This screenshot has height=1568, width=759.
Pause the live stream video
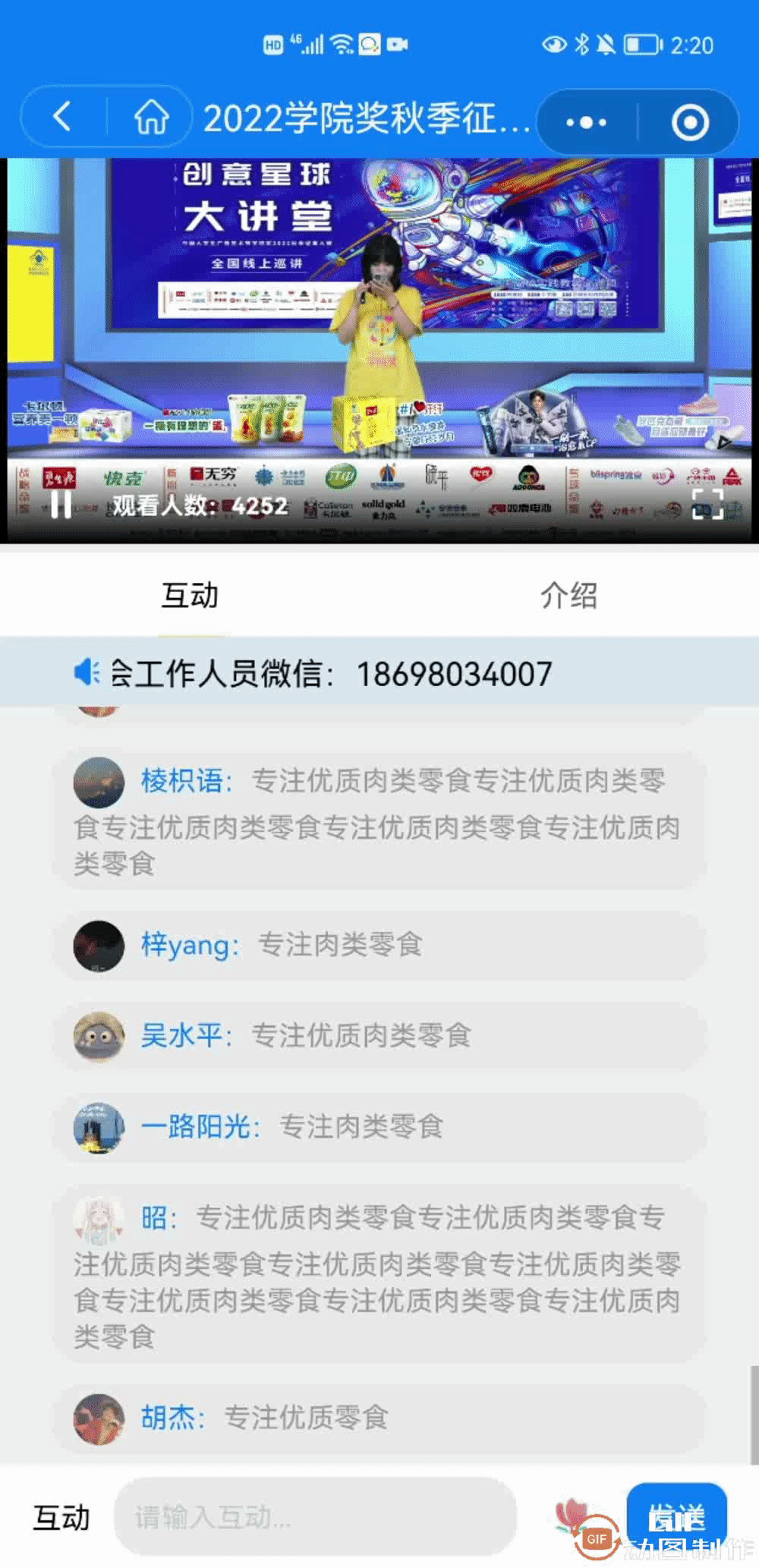[61, 504]
